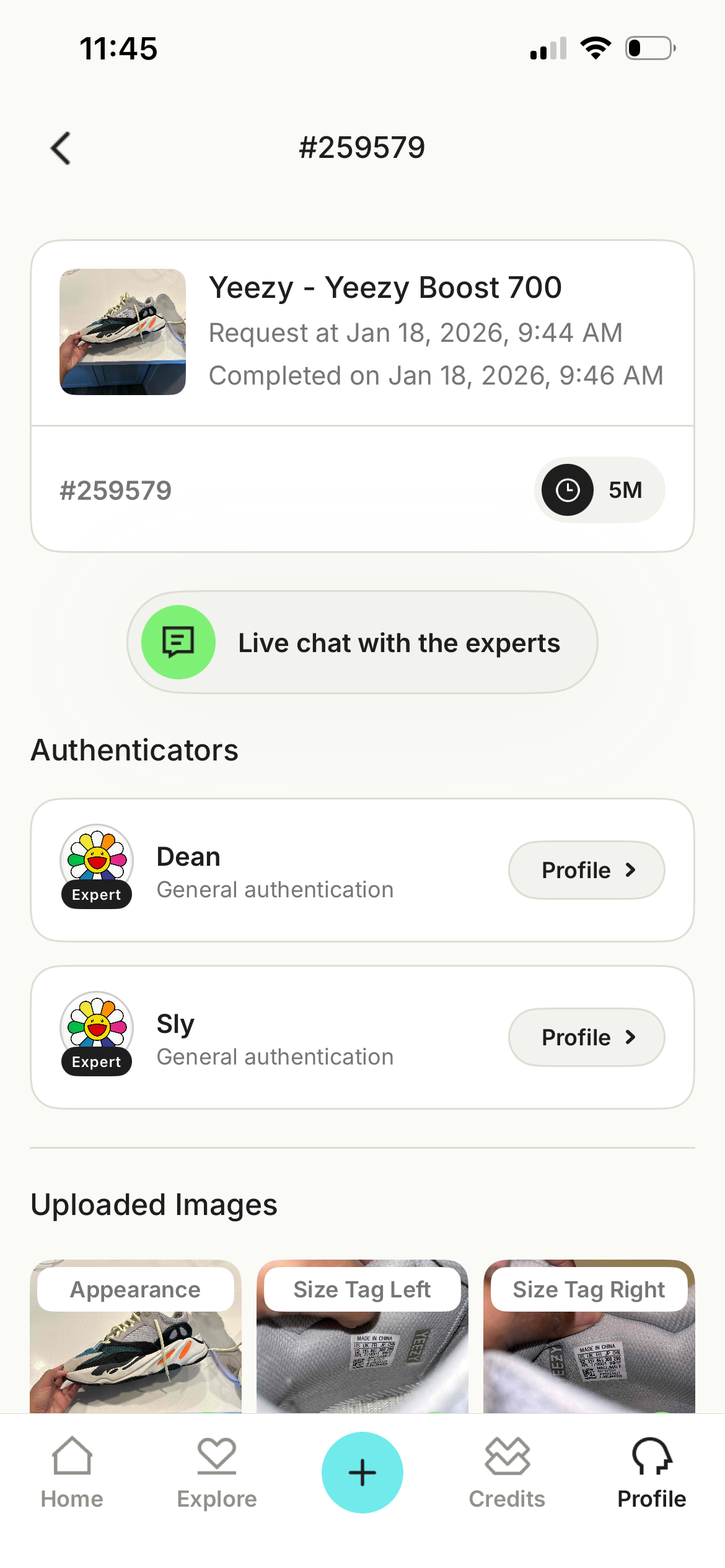
Task: Go back using the arrow icon
Action: tap(61, 149)
